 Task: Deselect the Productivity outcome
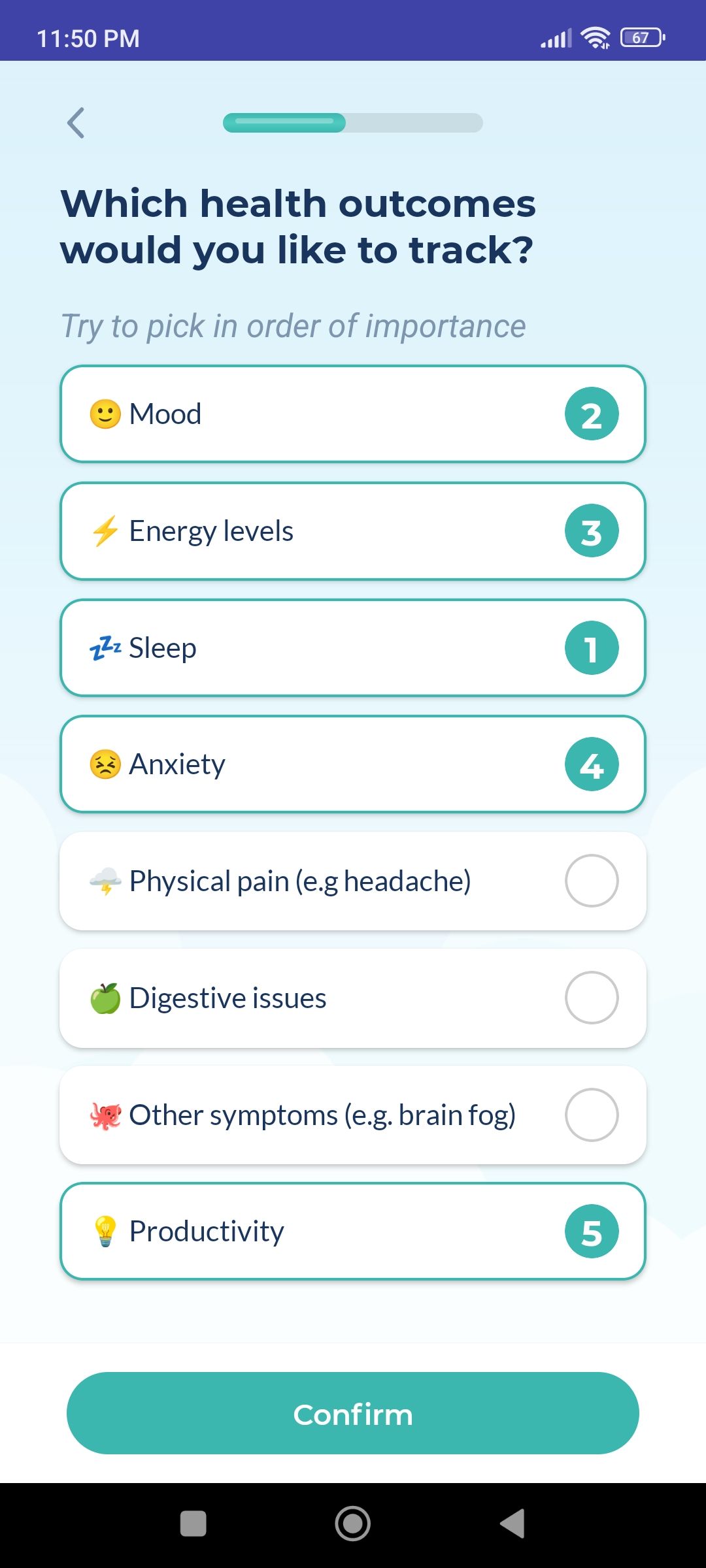[353, 1232]
